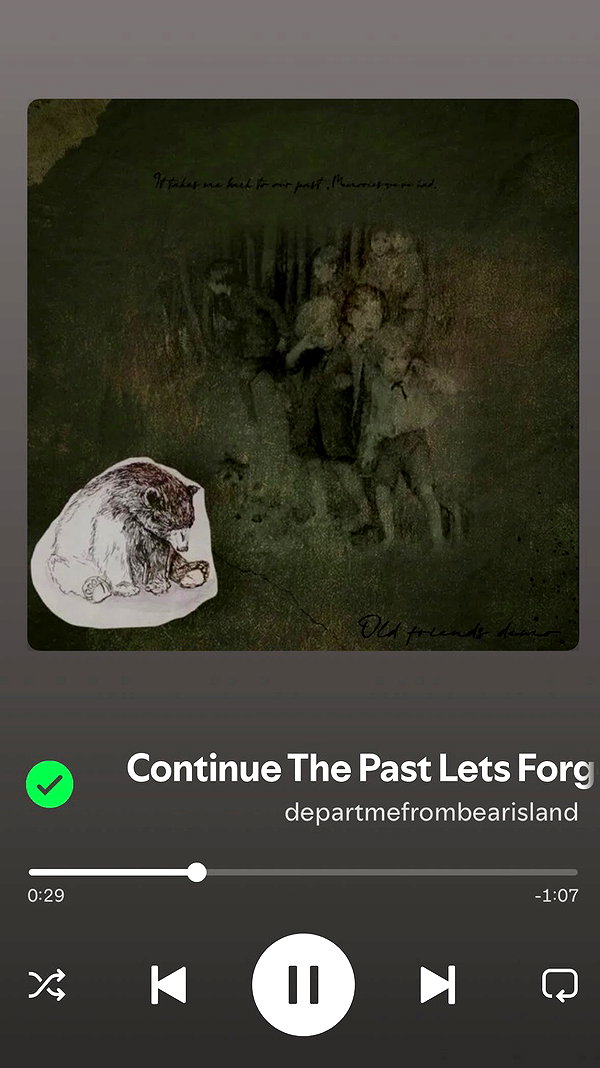Skip to the previous track
600x1068 pixels.
point(168,984)
